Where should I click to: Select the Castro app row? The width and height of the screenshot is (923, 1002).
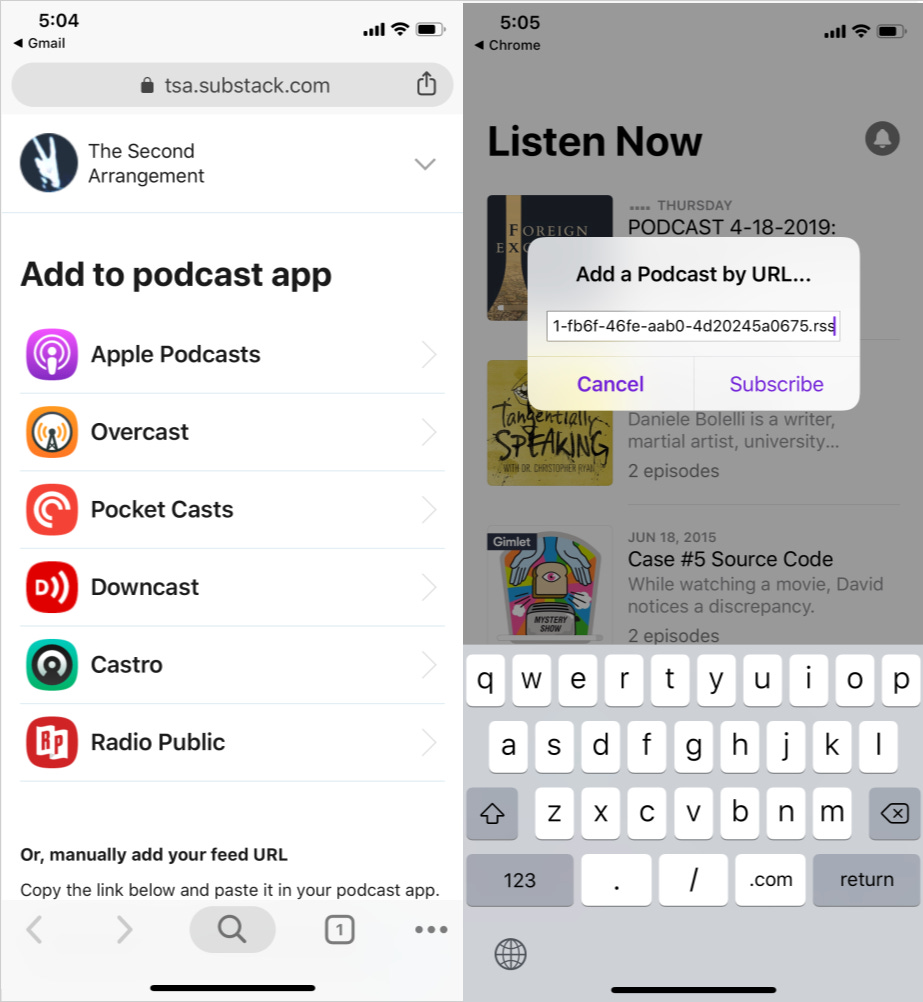tap(232, 665)
